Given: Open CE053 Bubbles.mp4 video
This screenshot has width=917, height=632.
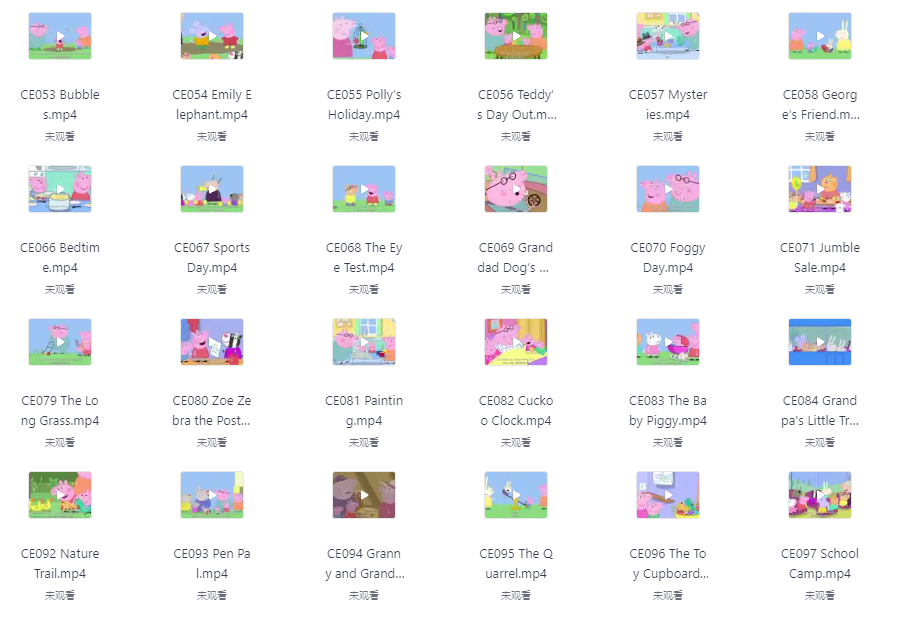Looking at the screenshot, I should 60,36.
